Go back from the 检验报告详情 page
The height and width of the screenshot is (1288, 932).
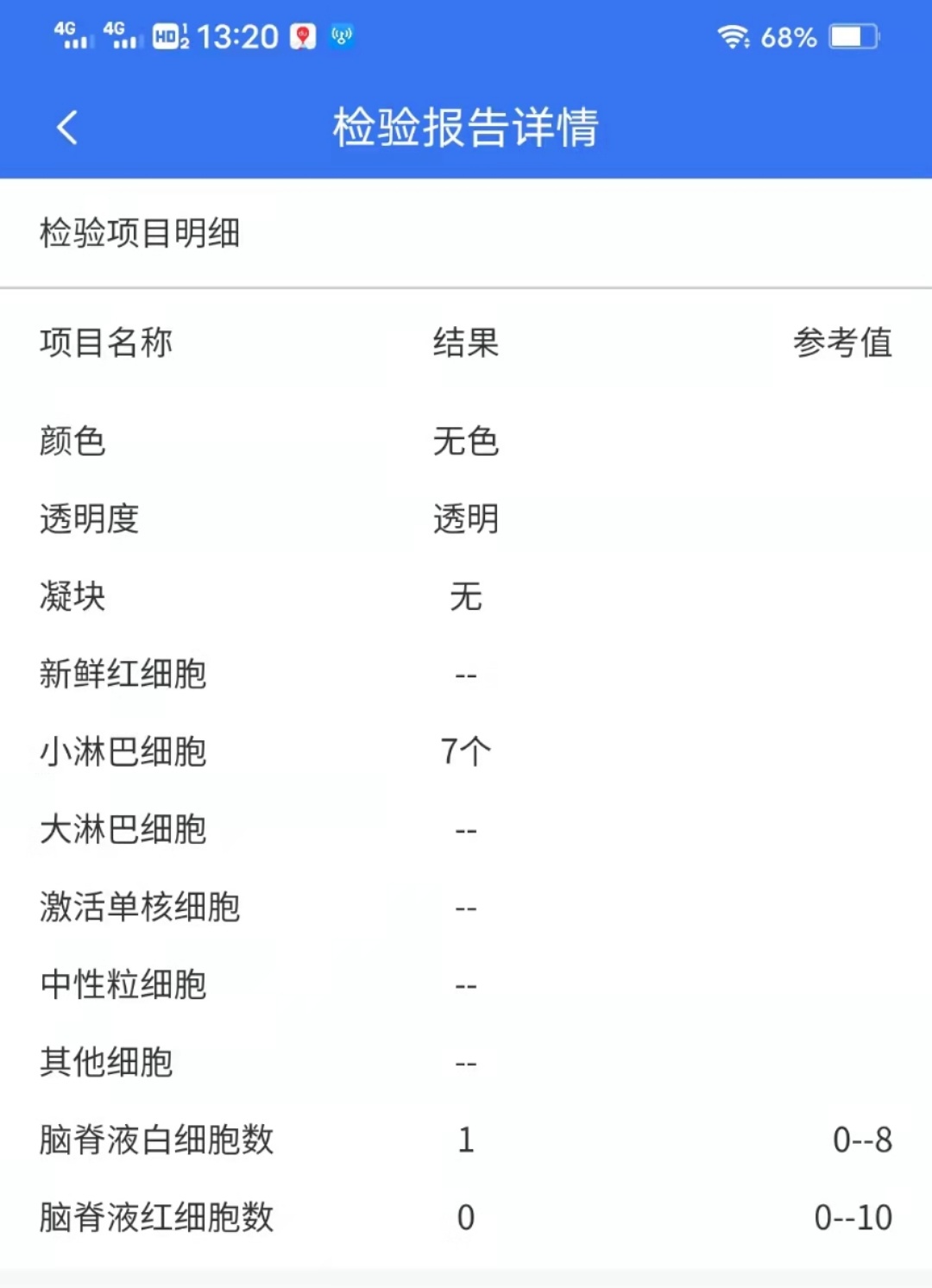pyautogui.click(x=67, y=128)
